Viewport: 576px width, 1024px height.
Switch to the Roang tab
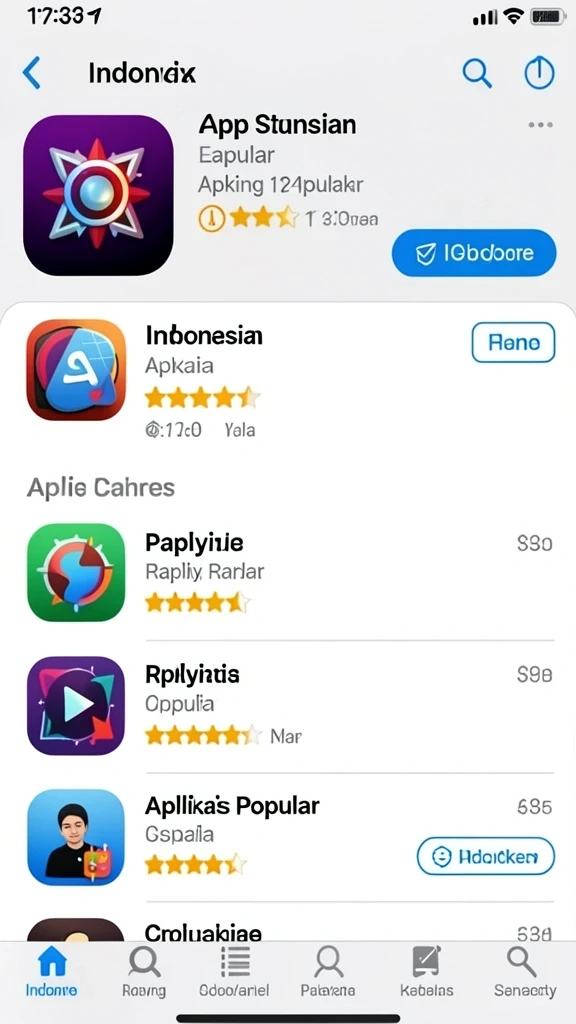click(144, 971)
